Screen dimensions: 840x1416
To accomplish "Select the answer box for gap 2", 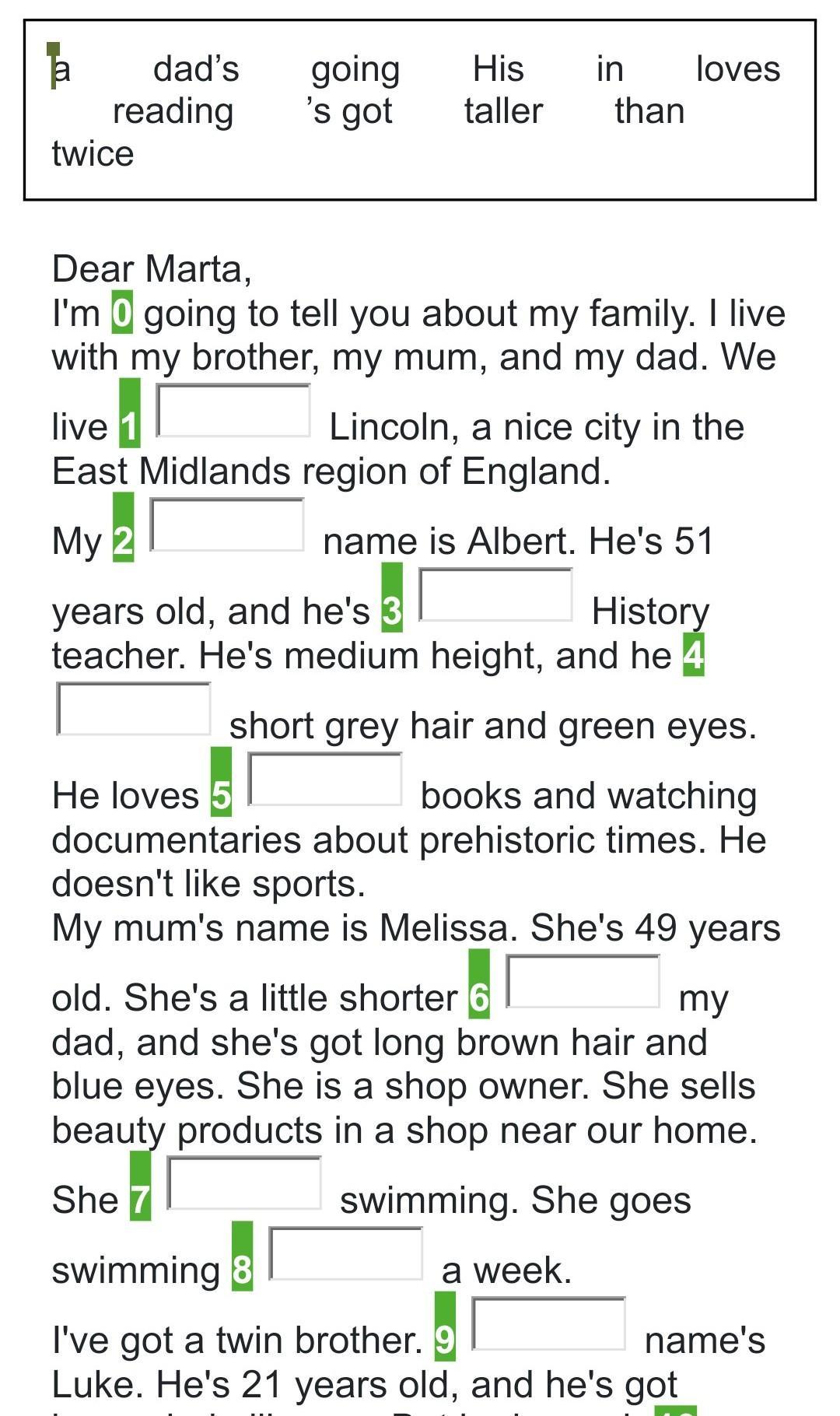I will pos(227,525).
